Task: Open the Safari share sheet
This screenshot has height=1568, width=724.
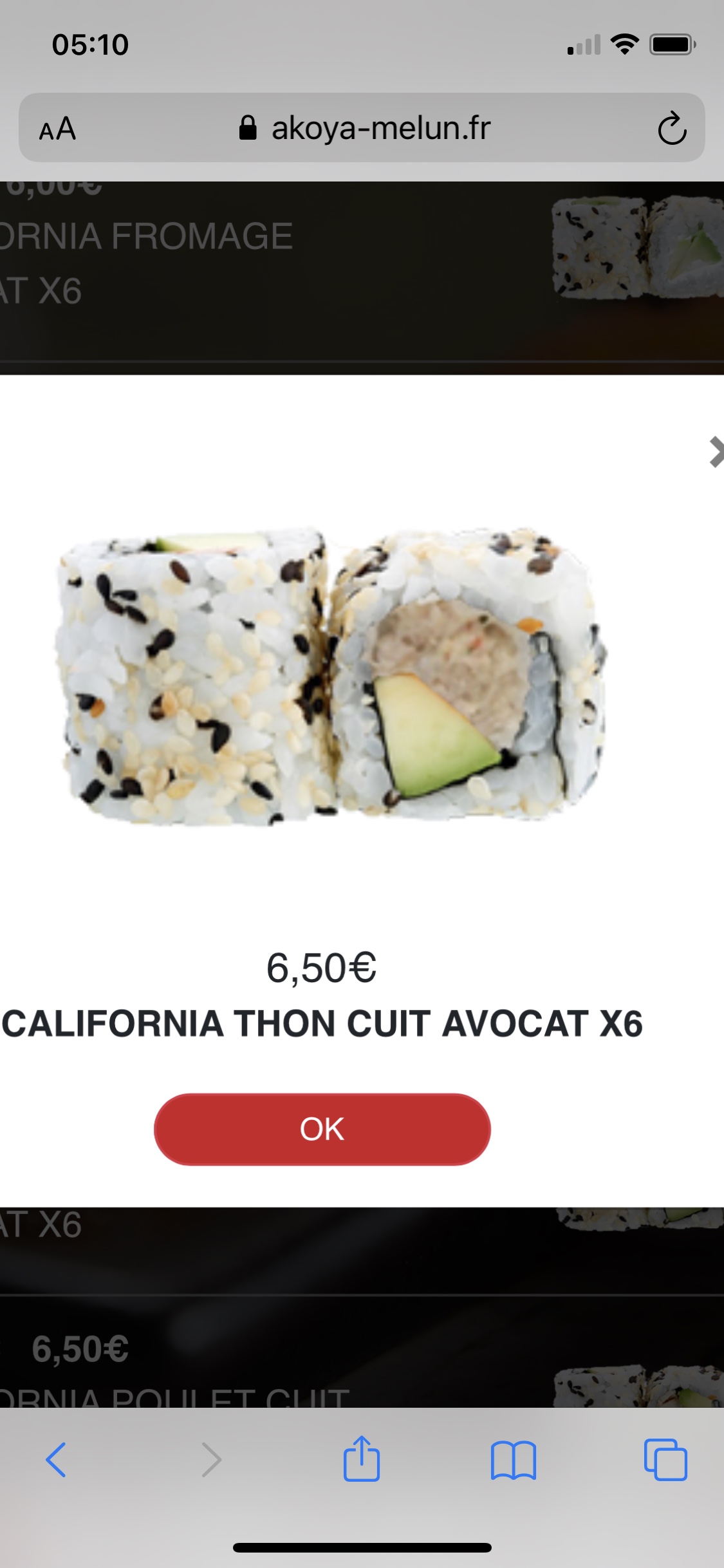Action: [362, 1459]
